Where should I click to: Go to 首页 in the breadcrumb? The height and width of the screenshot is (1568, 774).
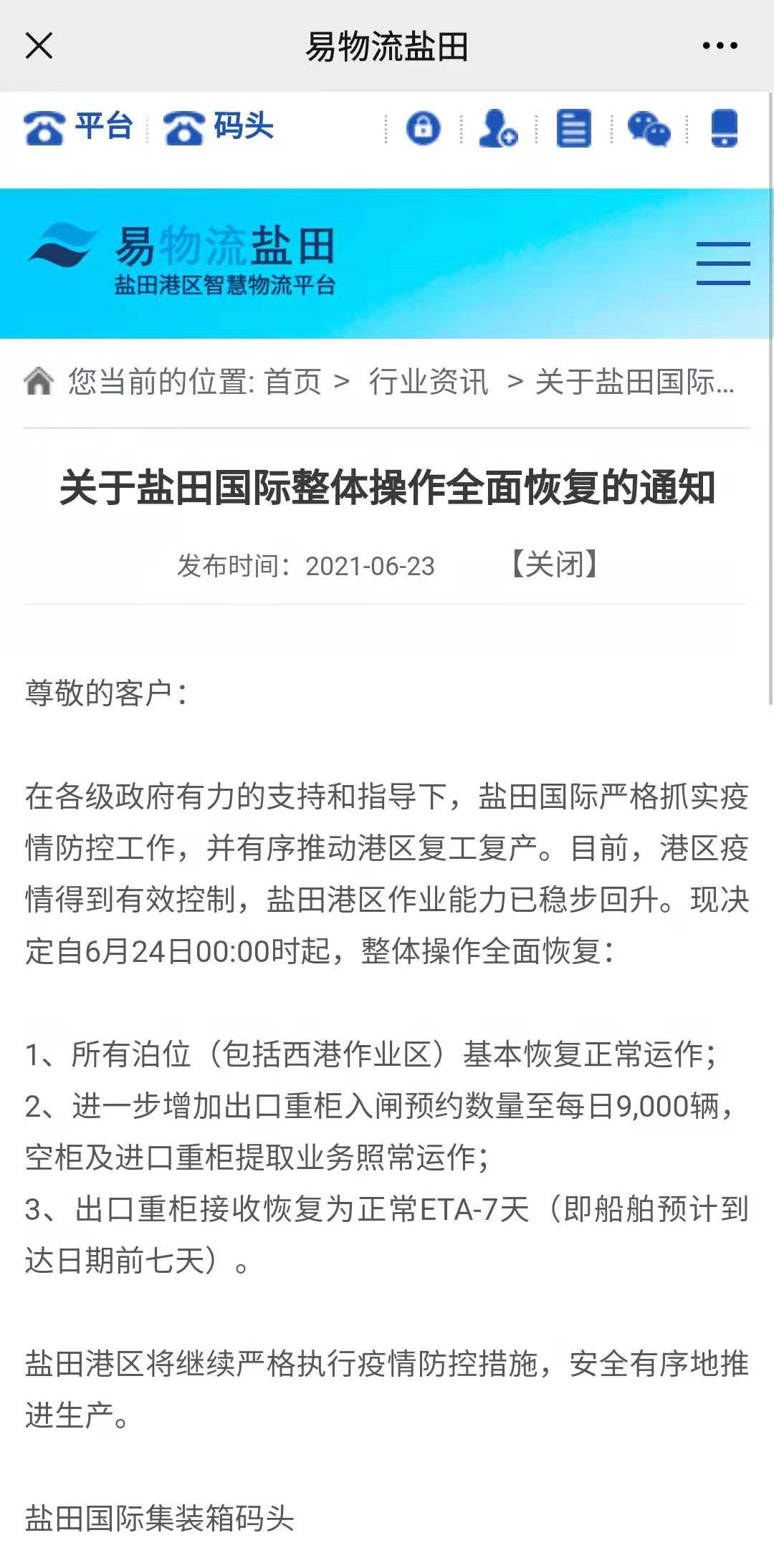pyautogui.click(x=292, y=381)
